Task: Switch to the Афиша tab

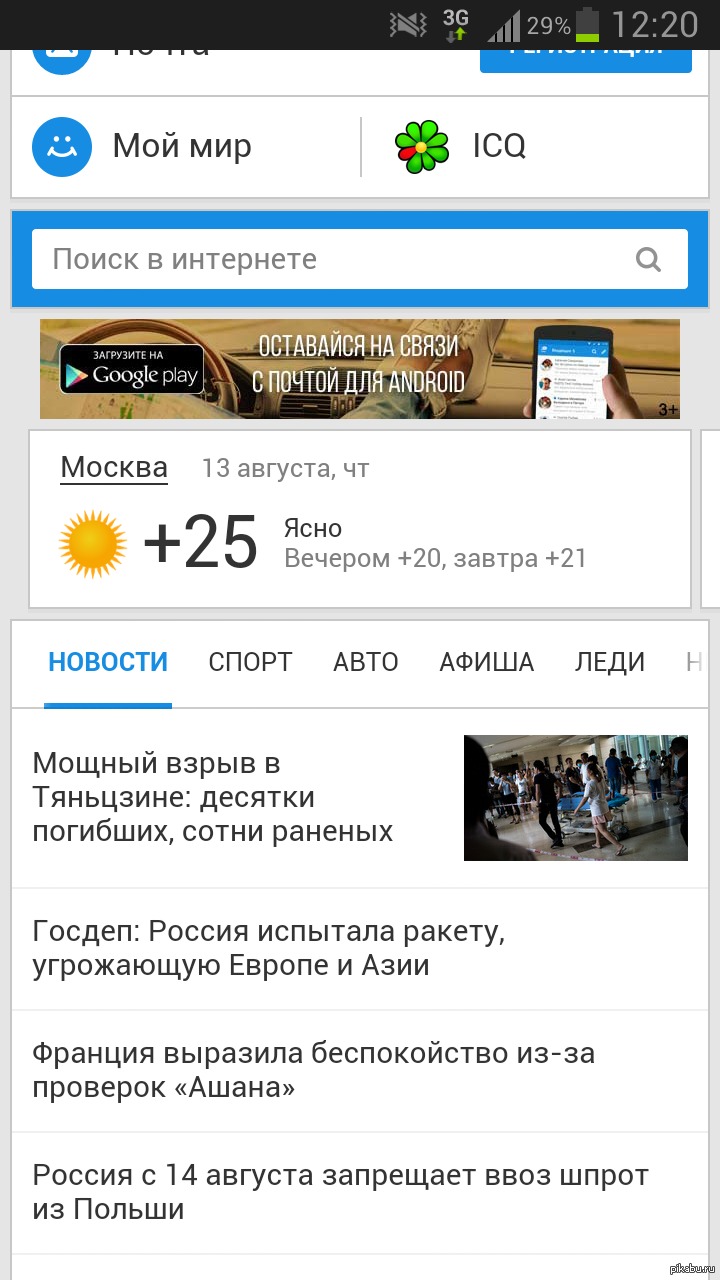Action: tap(486, 662)
